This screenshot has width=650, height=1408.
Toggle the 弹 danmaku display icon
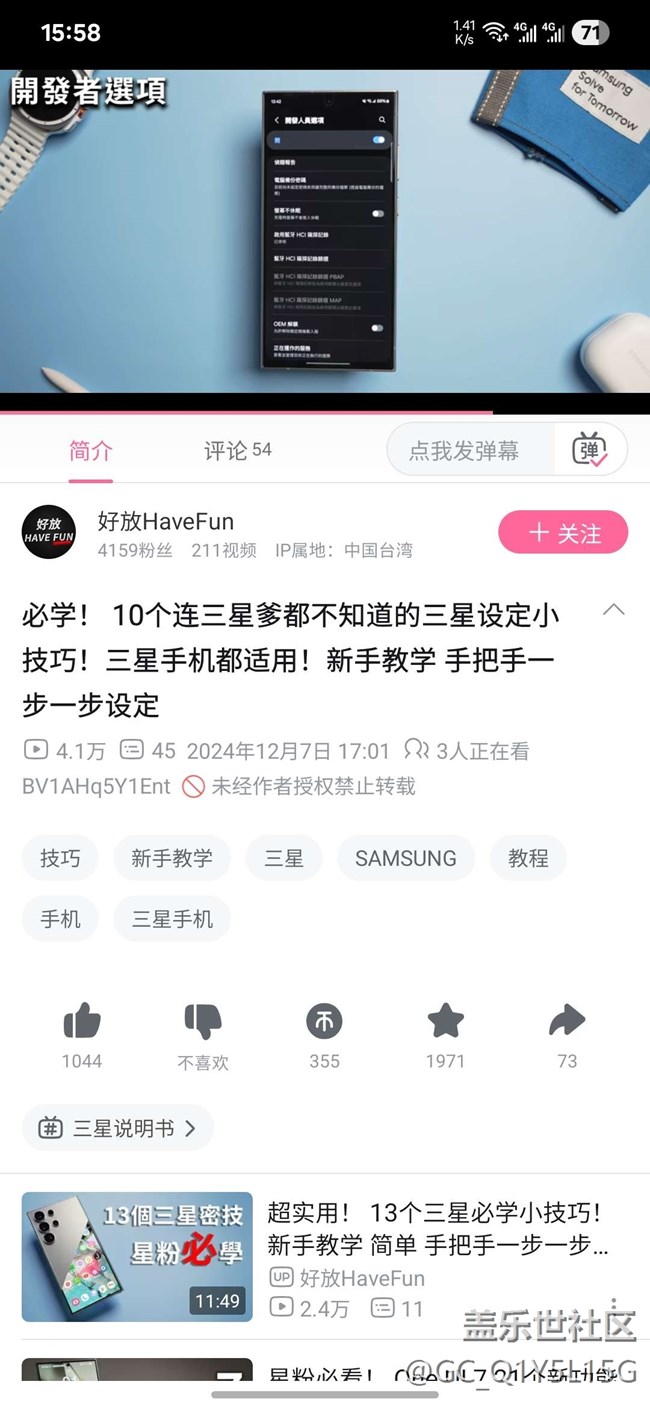tap(590, 450)
